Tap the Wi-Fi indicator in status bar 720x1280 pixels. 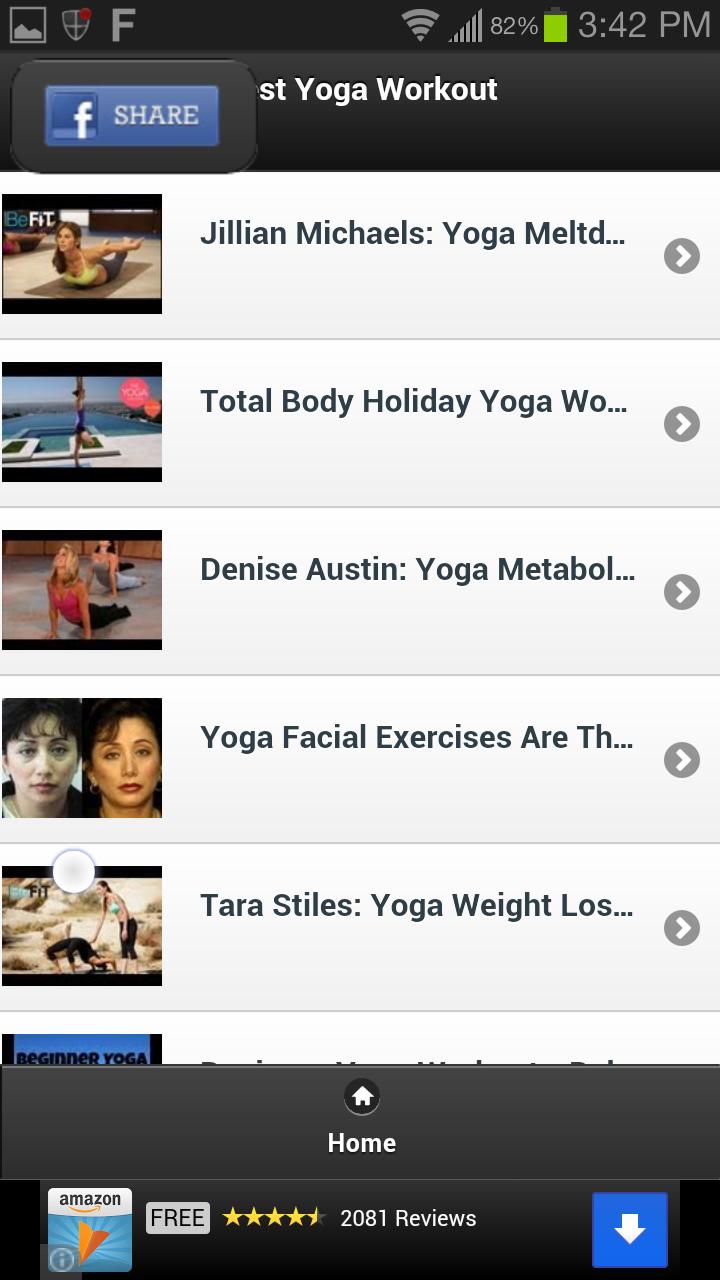pos(419,23)
